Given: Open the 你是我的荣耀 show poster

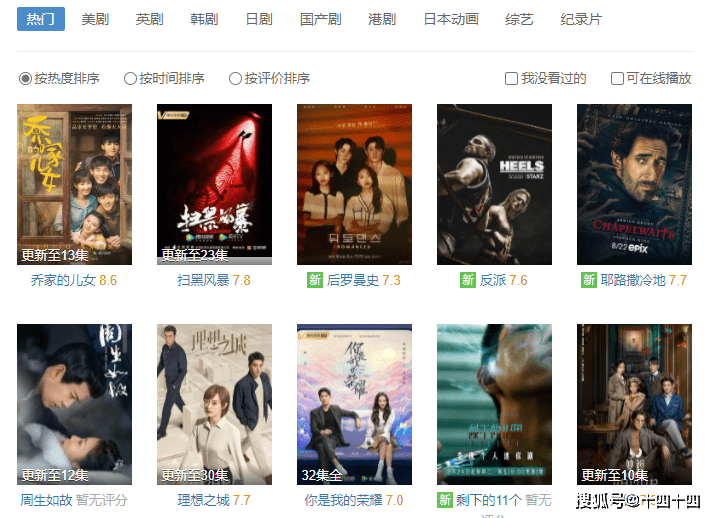Looking at the screenshot, I should [354, 404].
